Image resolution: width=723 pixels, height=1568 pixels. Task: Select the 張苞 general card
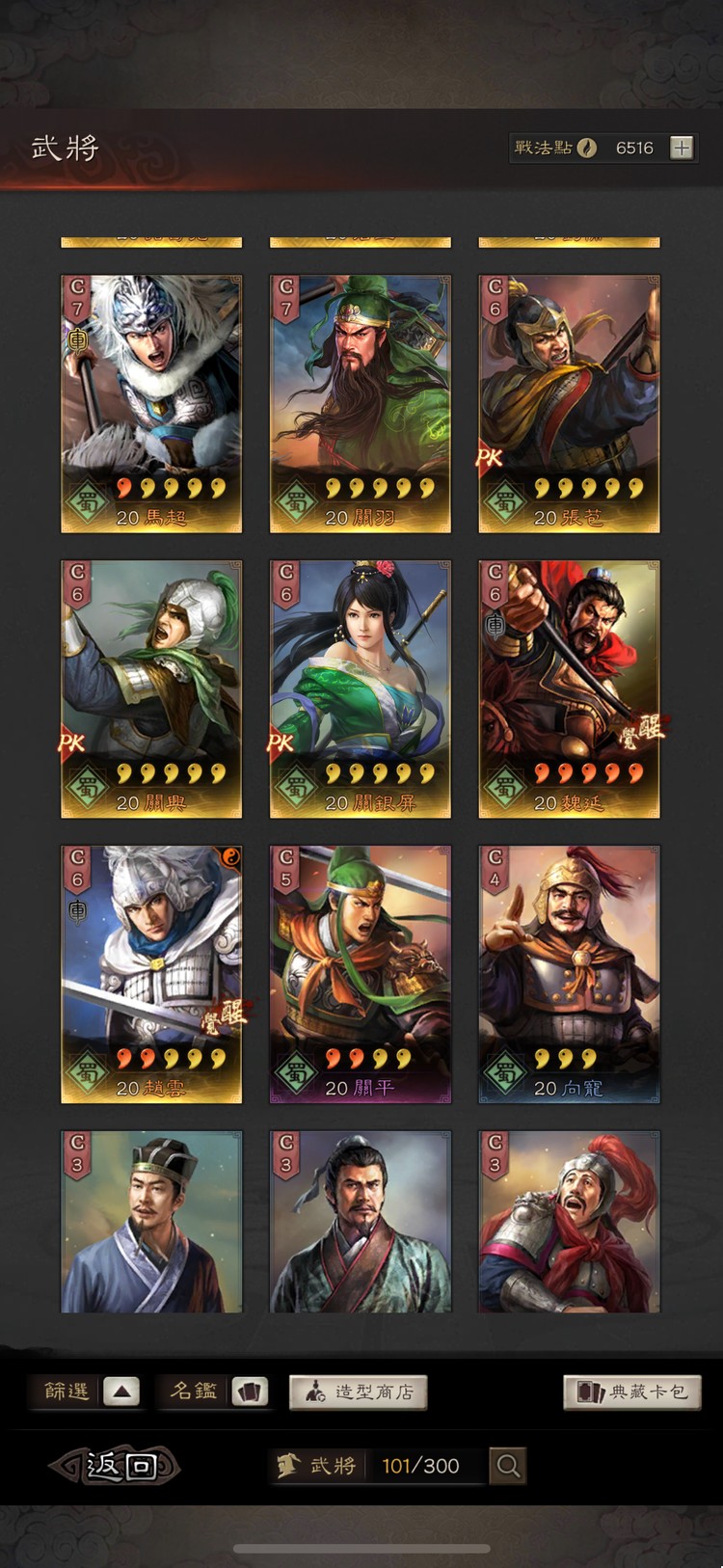click(x=570, y=403)
